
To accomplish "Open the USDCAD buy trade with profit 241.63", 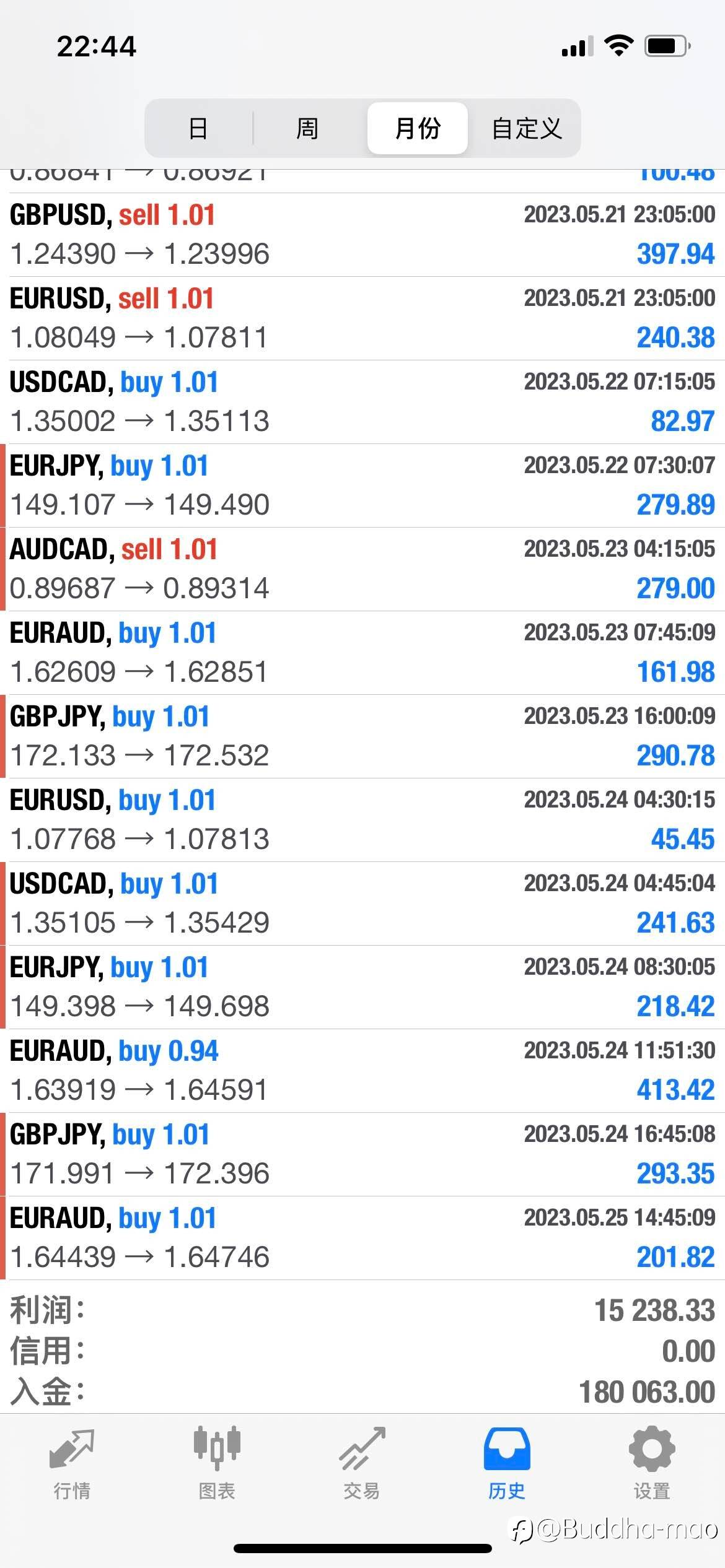I will click(362, 904).
